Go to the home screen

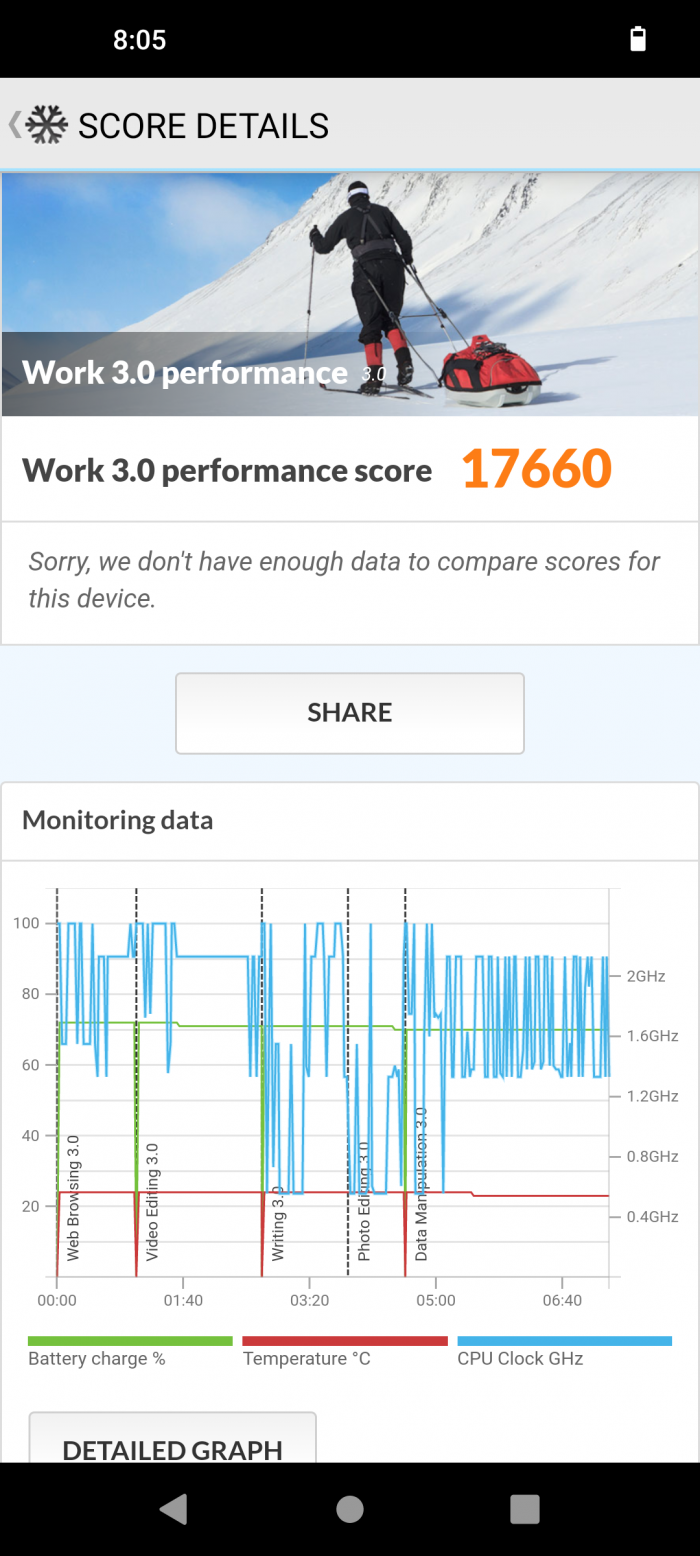point(350,1509)
